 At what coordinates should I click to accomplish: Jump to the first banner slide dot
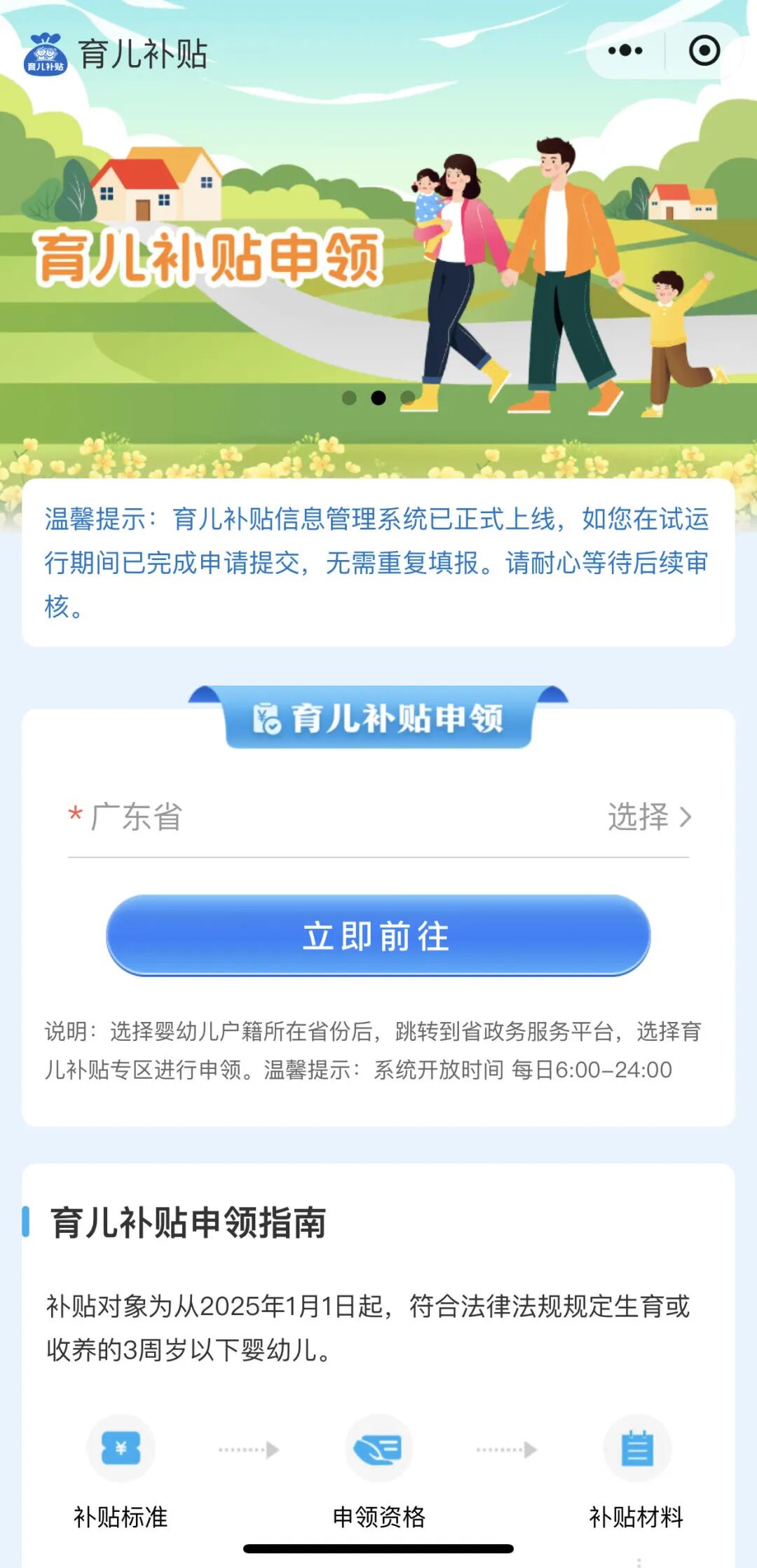tap(349, 398)
